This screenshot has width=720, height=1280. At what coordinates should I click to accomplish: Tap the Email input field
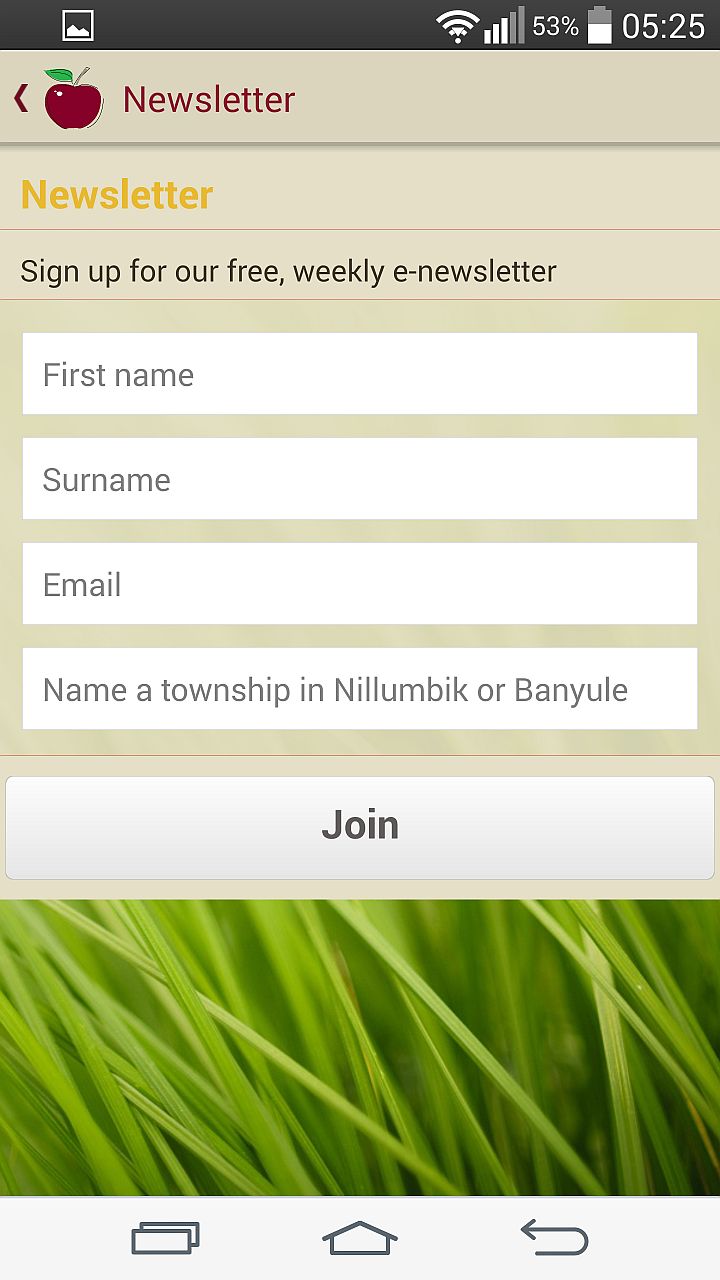point(360,584)
